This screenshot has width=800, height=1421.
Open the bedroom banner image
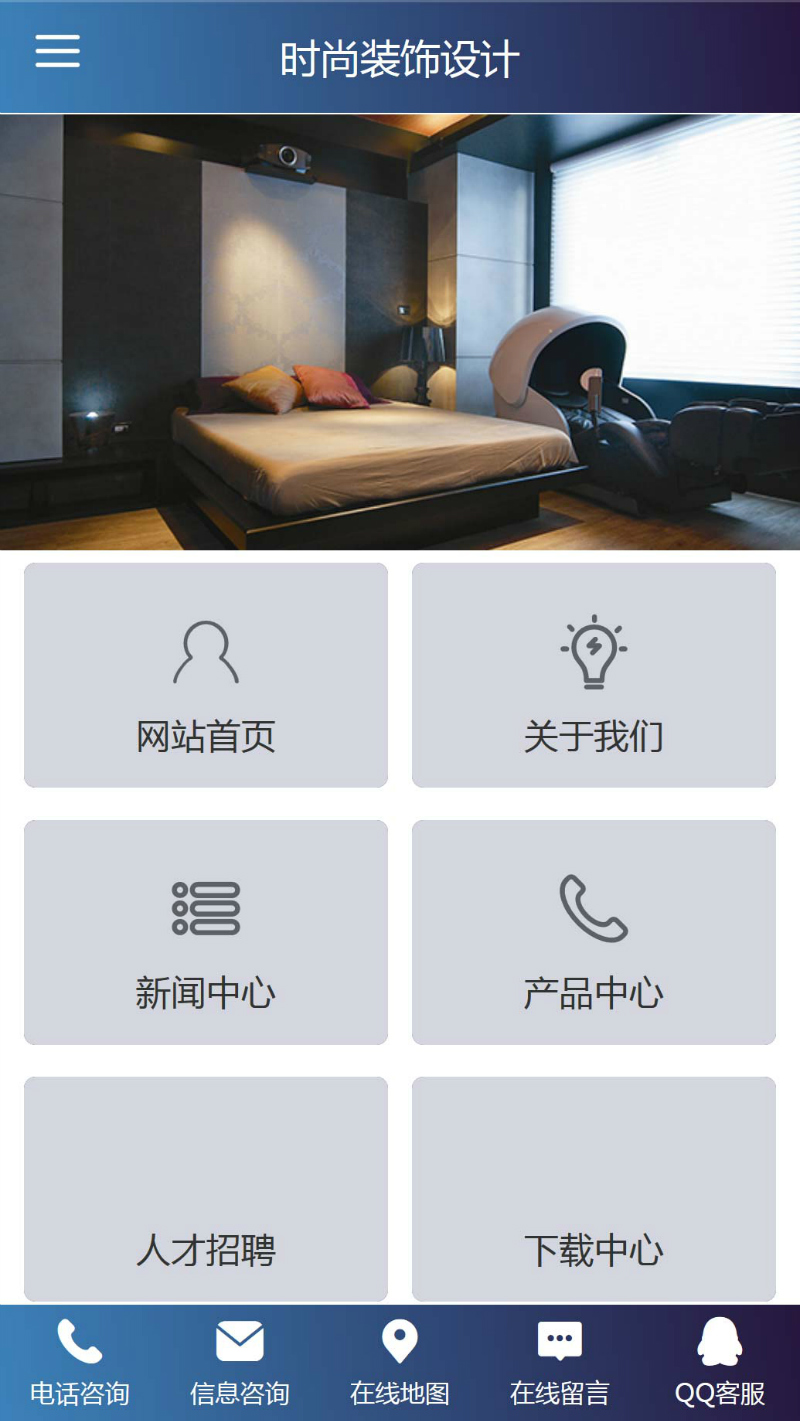pyautogui.click(x=400, y=332)
